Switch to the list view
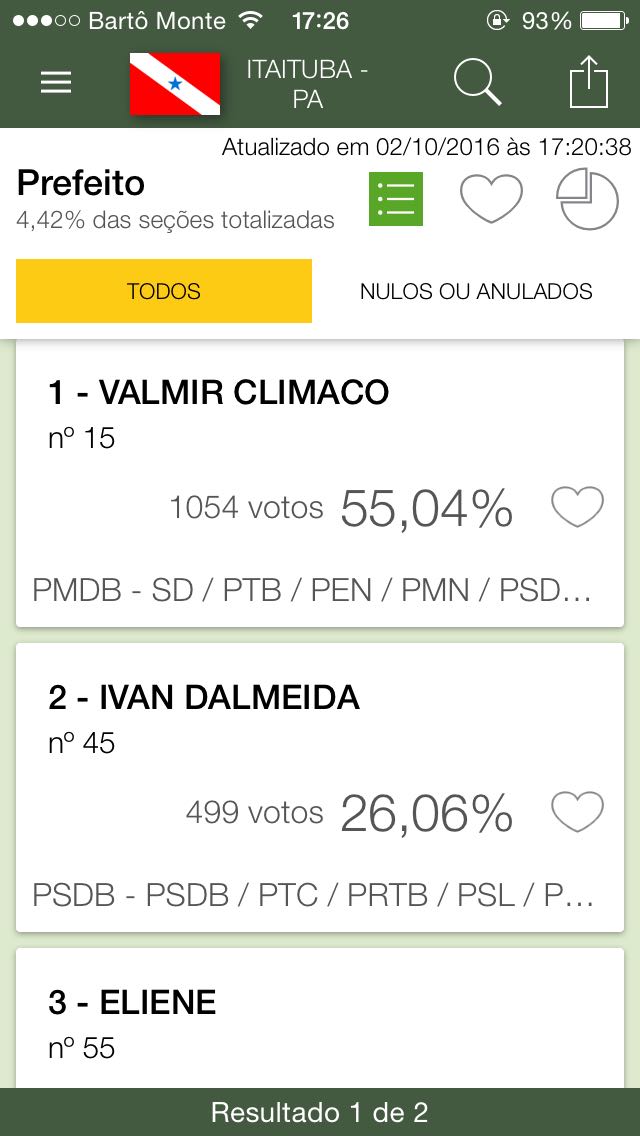 [396, 199]
